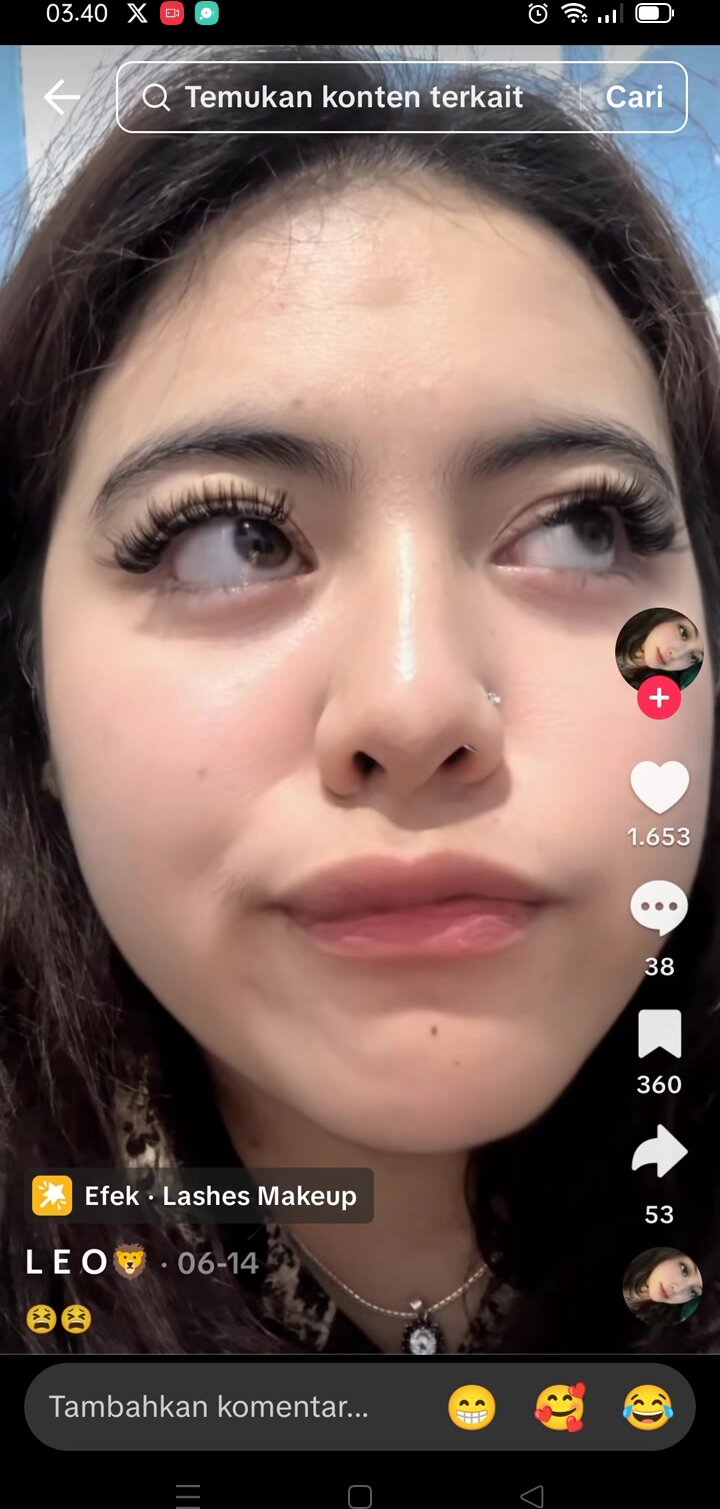Like this video with the heart
Image resolution: width=720 pixels, height=1509 pixels.
point(659,788)
